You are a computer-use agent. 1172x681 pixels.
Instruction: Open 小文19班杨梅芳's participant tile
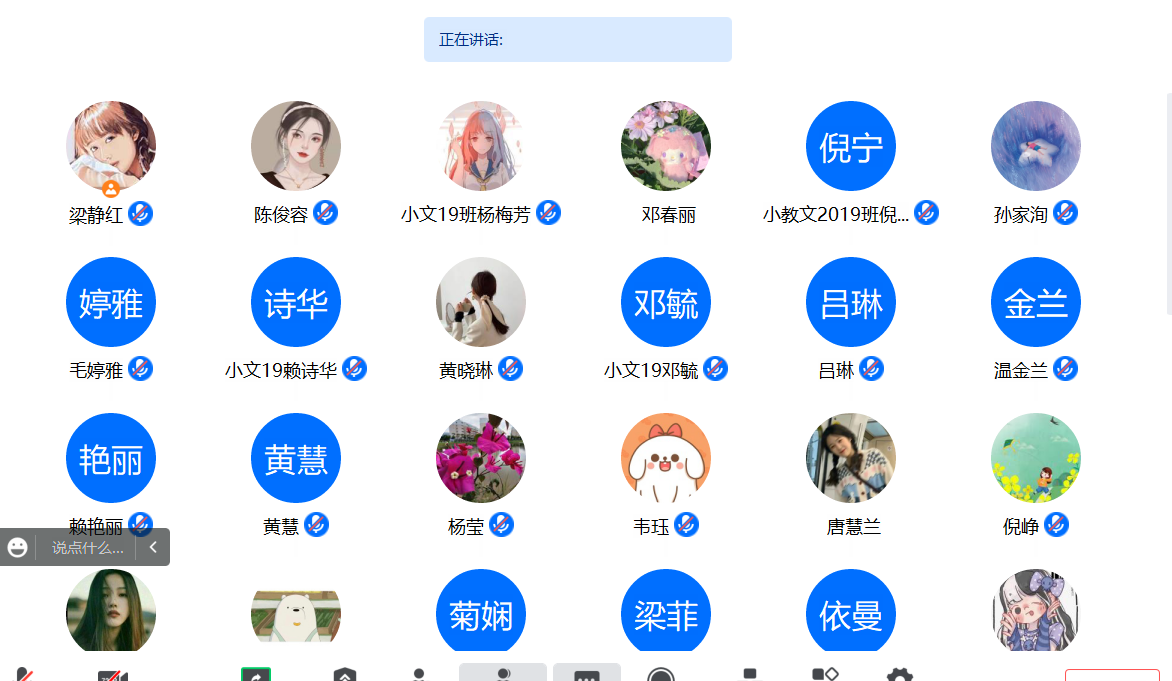click(x=481, y=146)
